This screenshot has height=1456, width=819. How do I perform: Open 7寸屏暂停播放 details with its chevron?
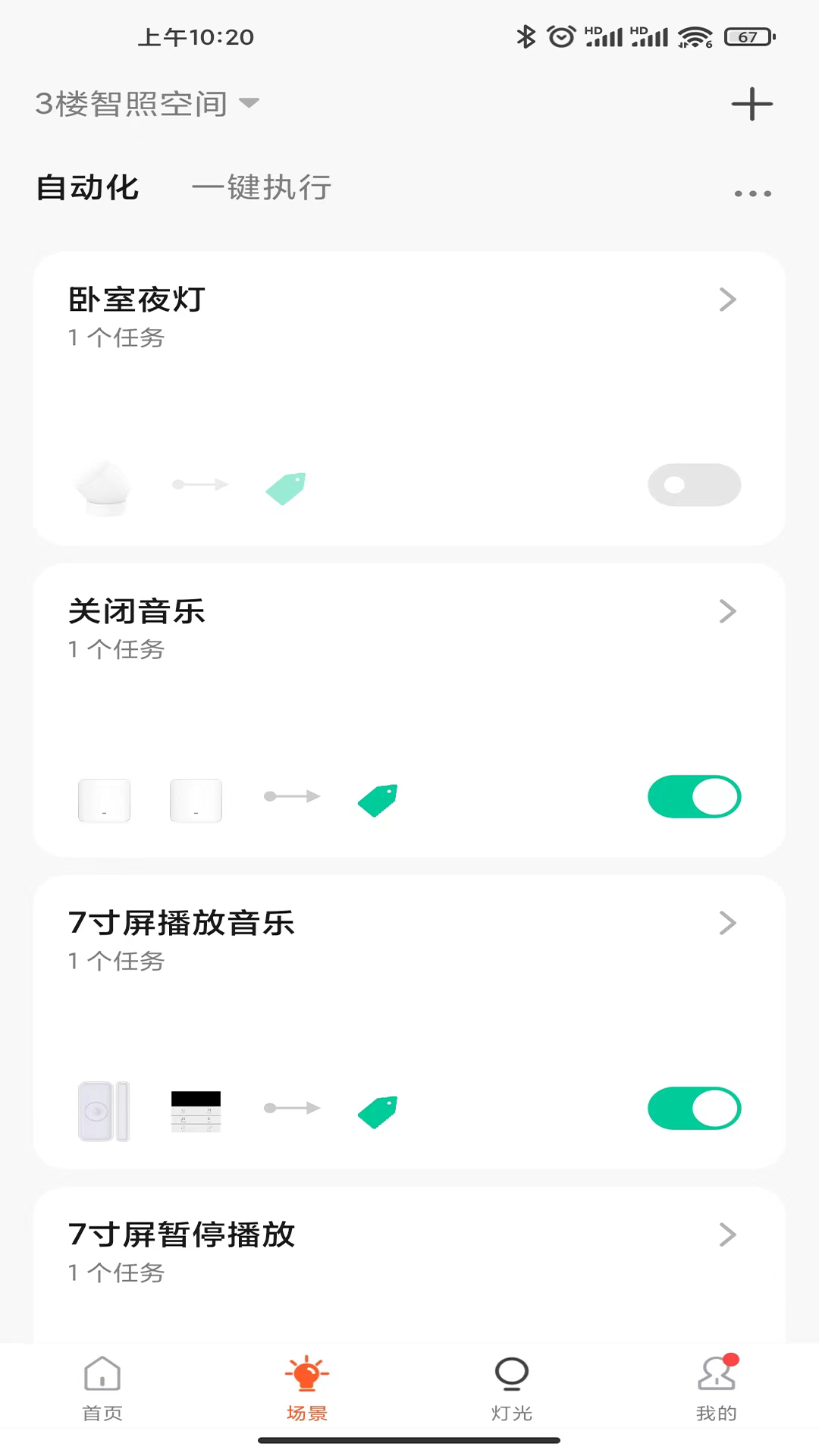coord(727,1233)
